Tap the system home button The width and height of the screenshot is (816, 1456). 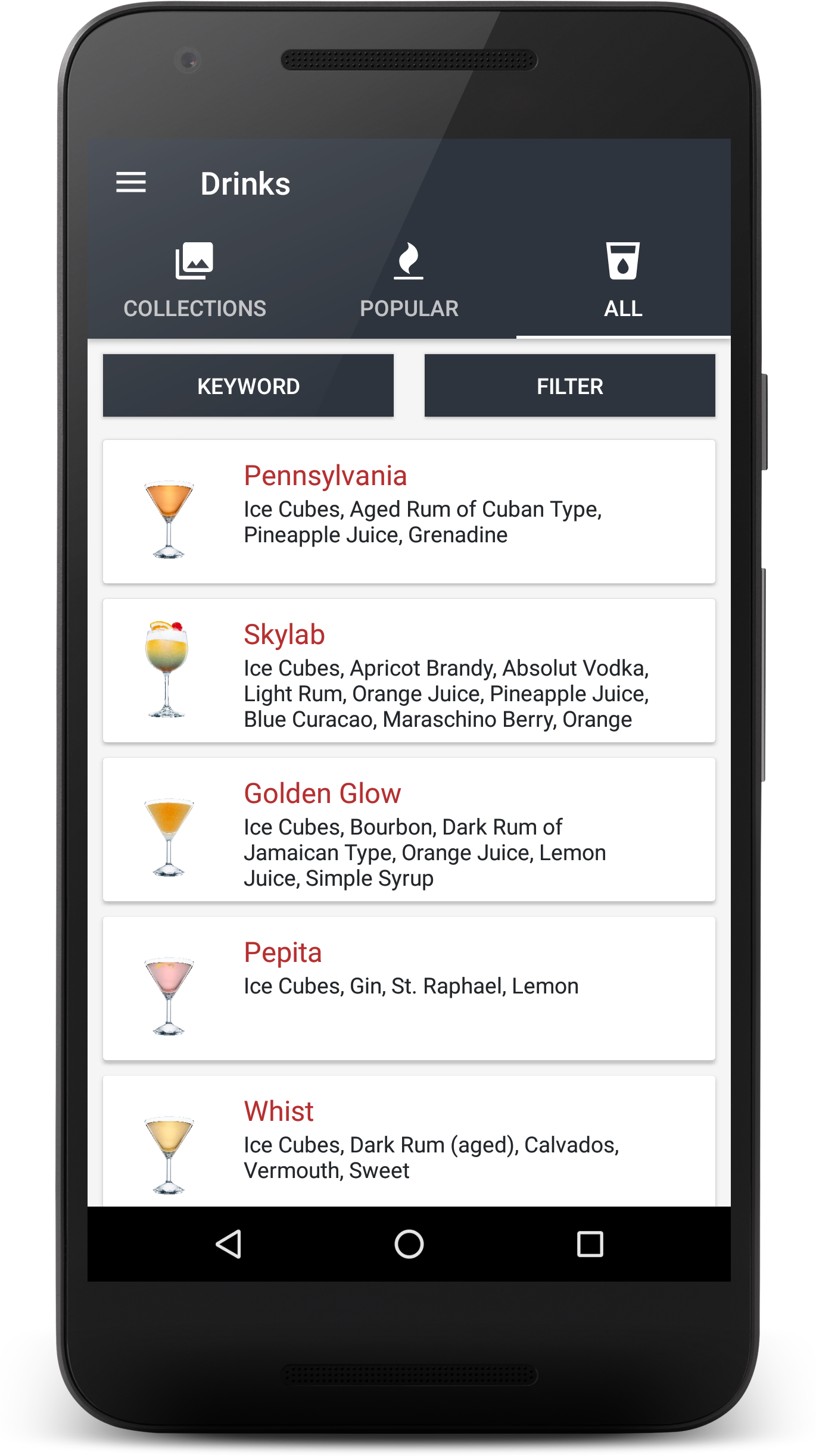click(x=409, y=1244)
